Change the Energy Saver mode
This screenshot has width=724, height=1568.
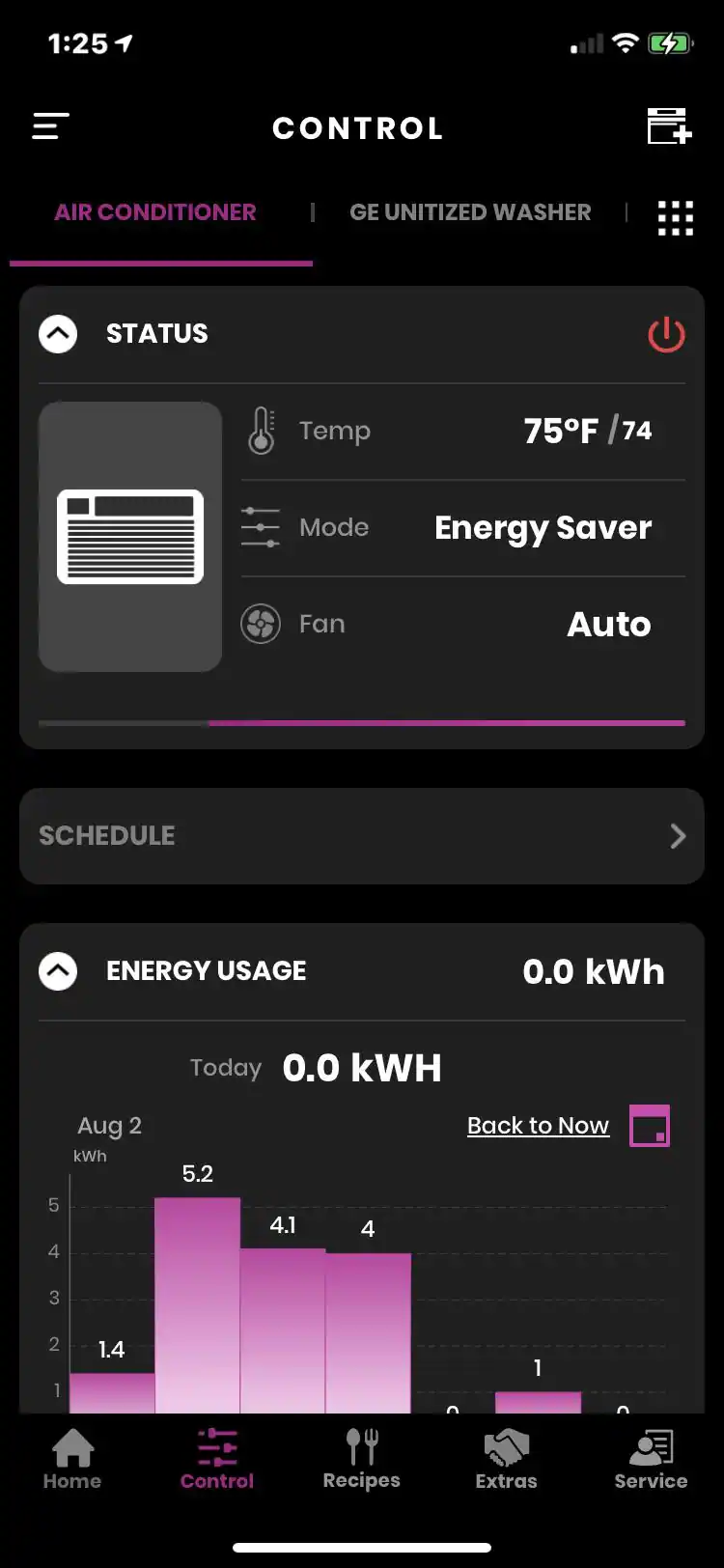click(543, 528)
